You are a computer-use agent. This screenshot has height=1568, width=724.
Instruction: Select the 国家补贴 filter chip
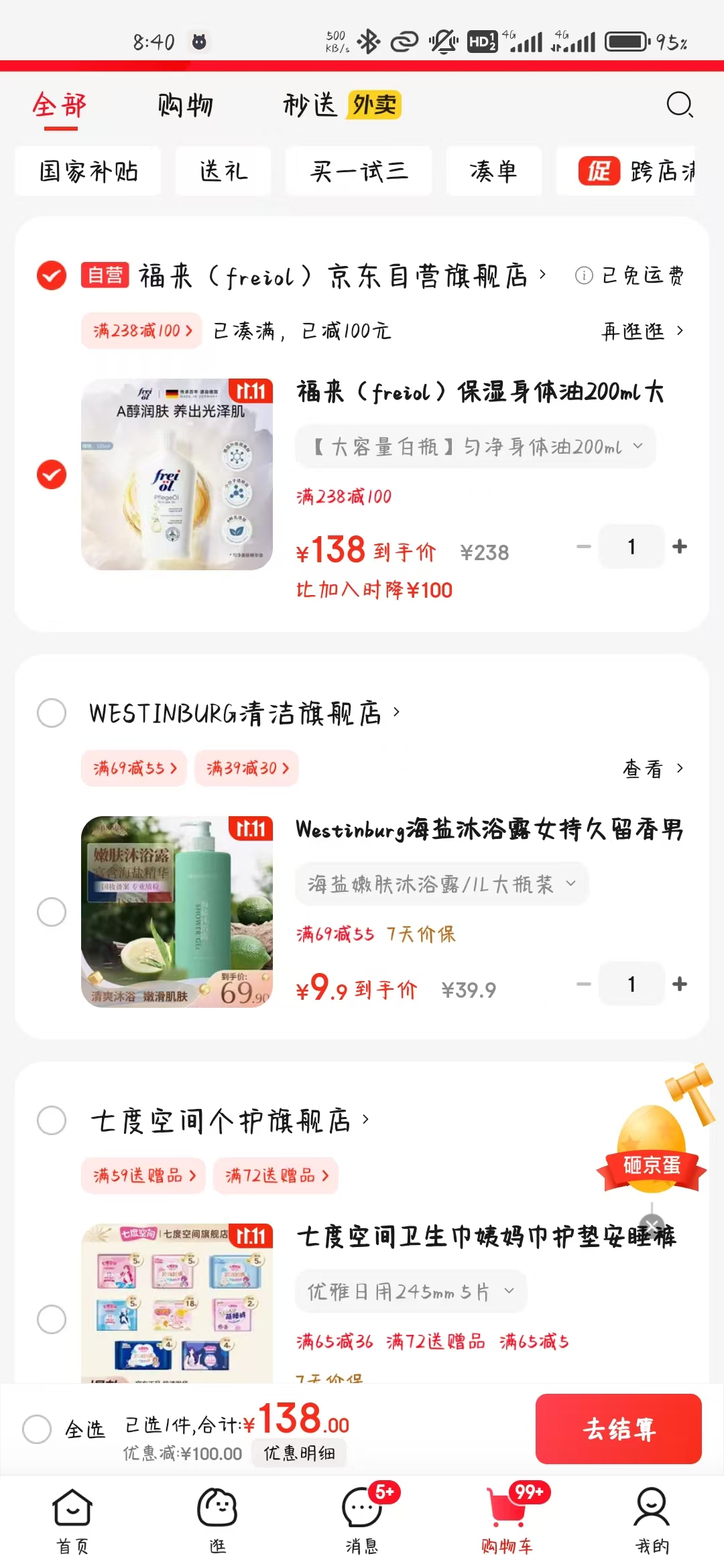pos(88,171)
